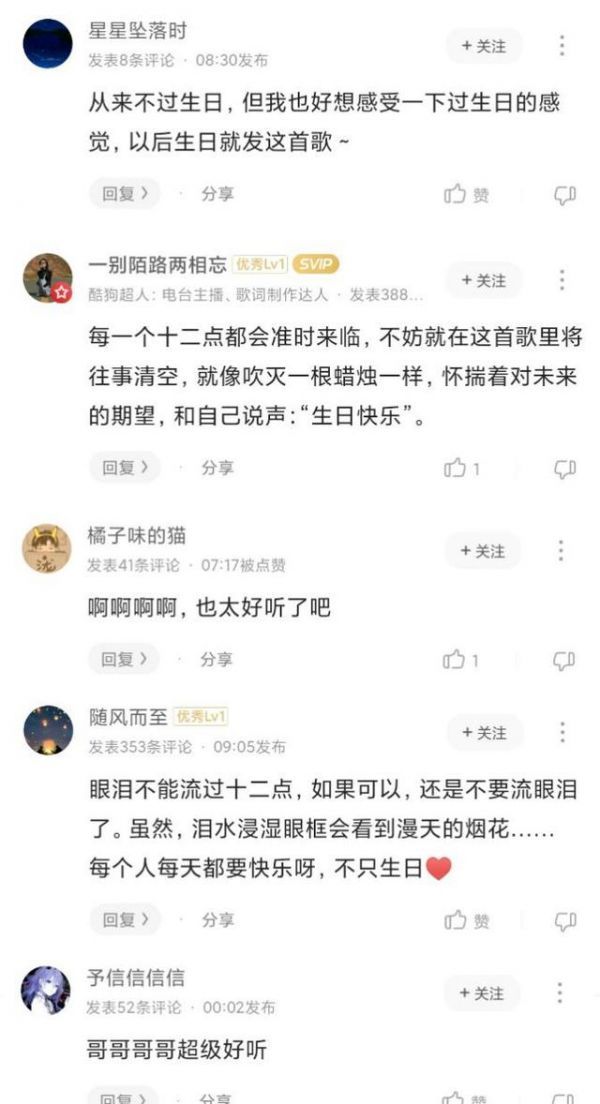This screenshot has width=600, height=1104.
Task: Share 随风而至's comment
Action: 217,920
